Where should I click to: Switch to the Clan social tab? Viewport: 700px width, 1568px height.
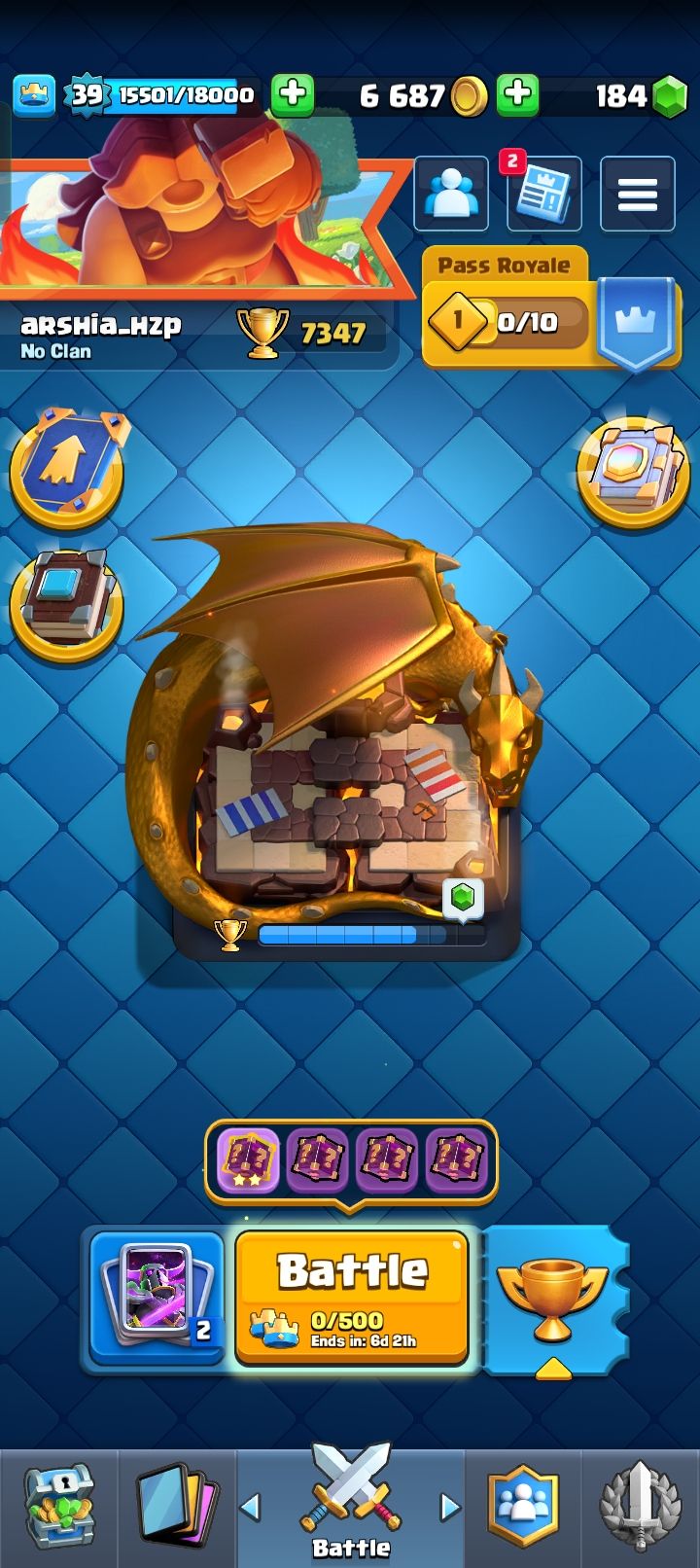pyautogui.click(x=524, y=1508)
